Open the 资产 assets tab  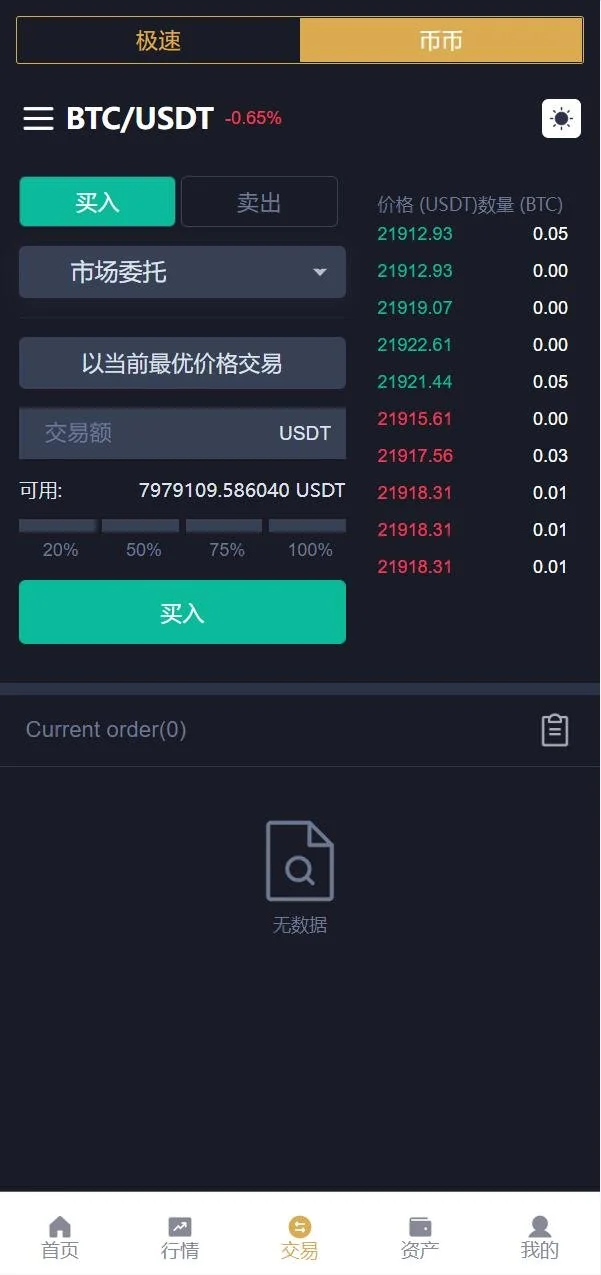[x=420, y=1236]
